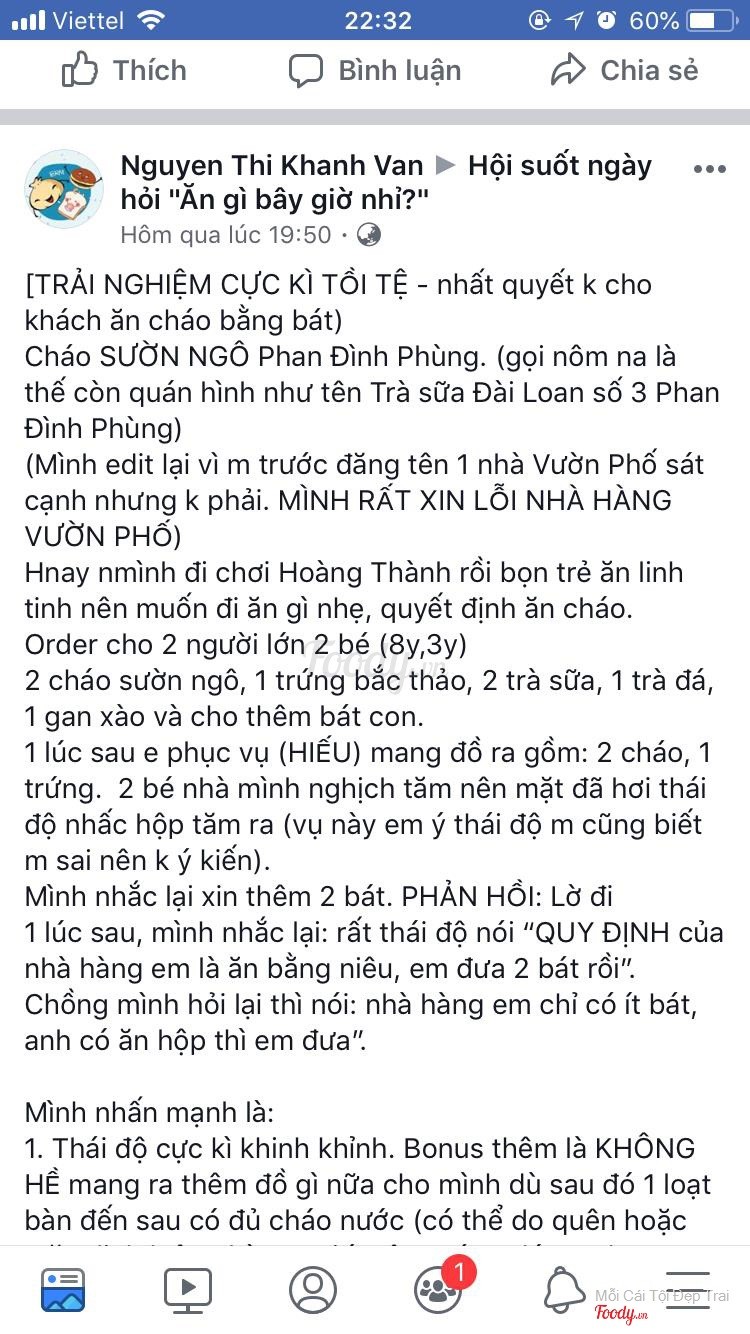Open the notifications bell tab
This screenshot has width=750, height=1334.
pos(563,1289)
